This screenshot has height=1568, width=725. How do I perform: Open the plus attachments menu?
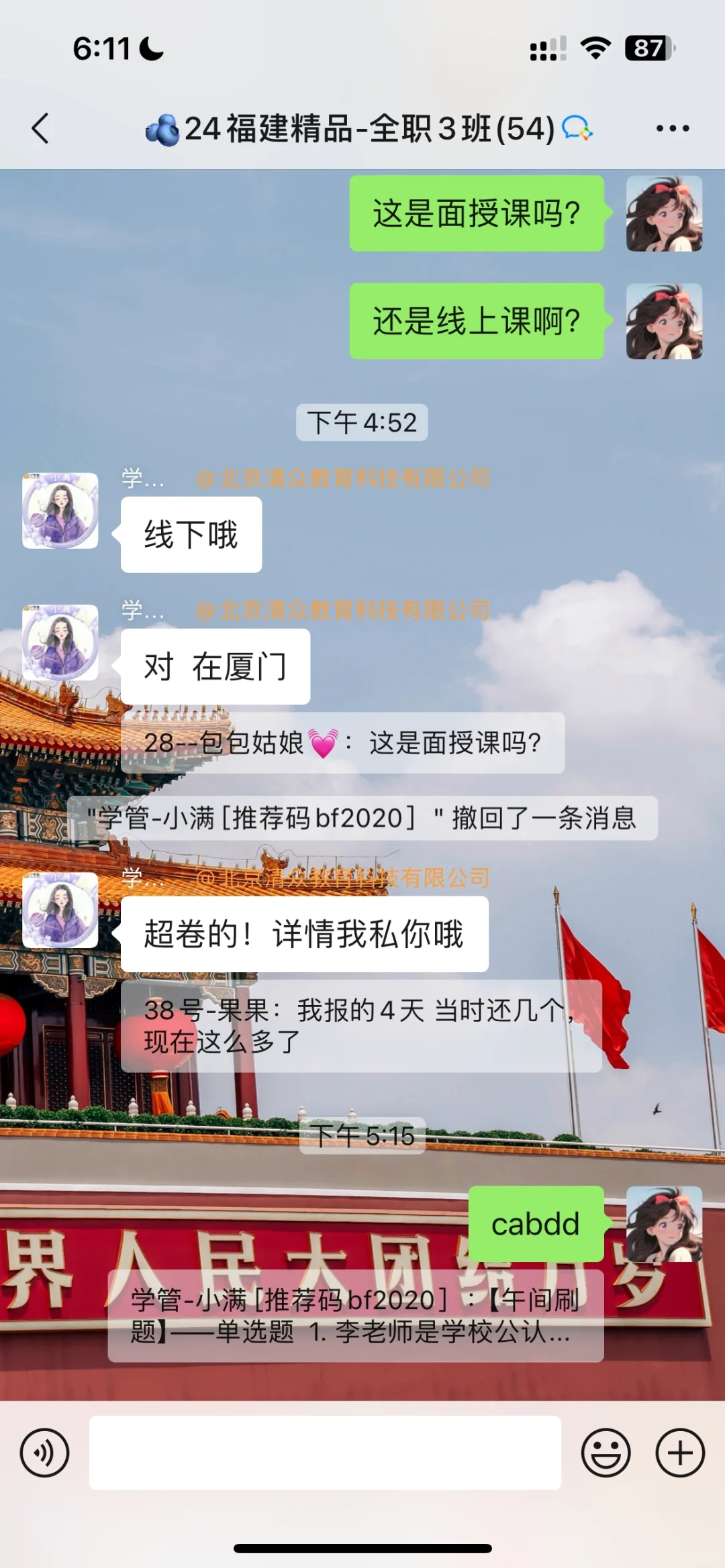(680, 1453)
